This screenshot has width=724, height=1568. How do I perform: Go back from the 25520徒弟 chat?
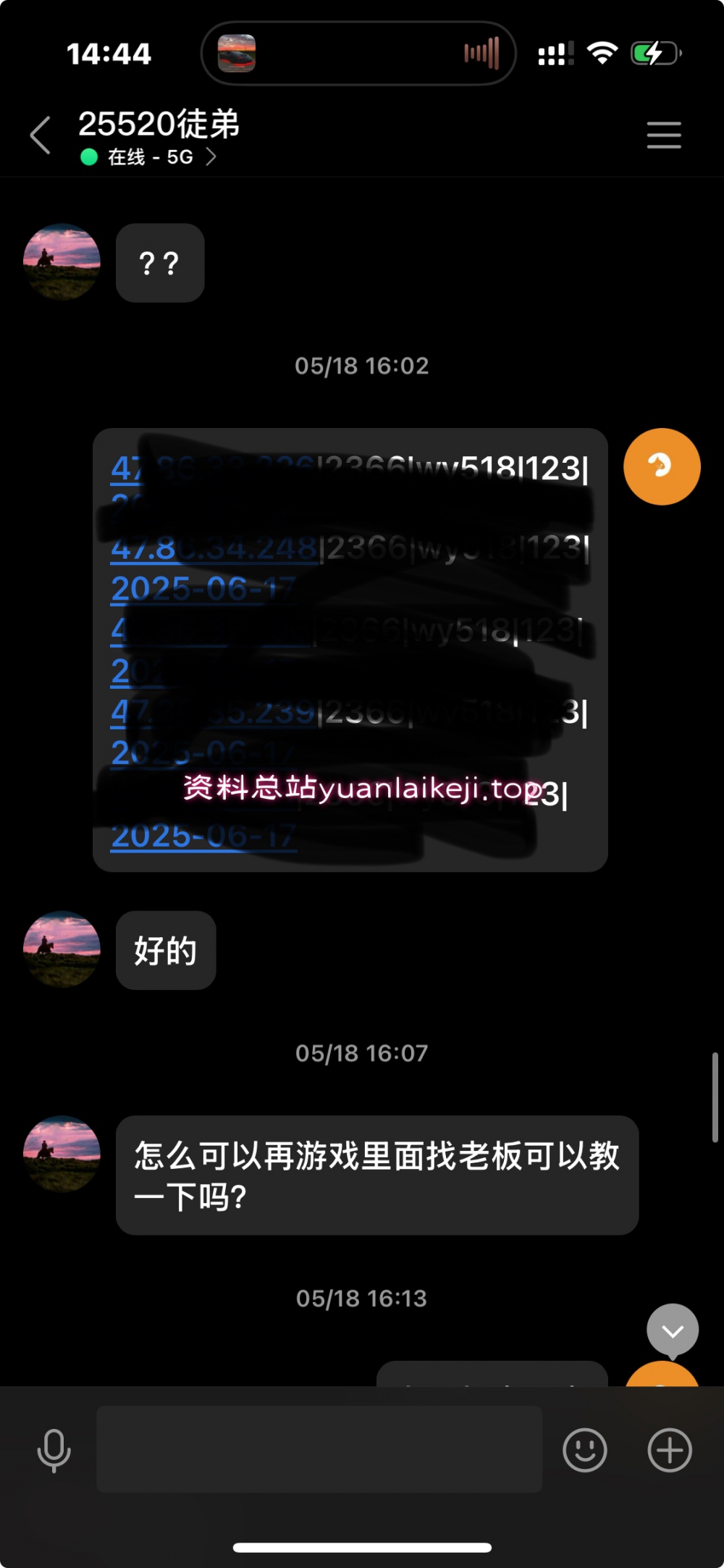[41, 135]
